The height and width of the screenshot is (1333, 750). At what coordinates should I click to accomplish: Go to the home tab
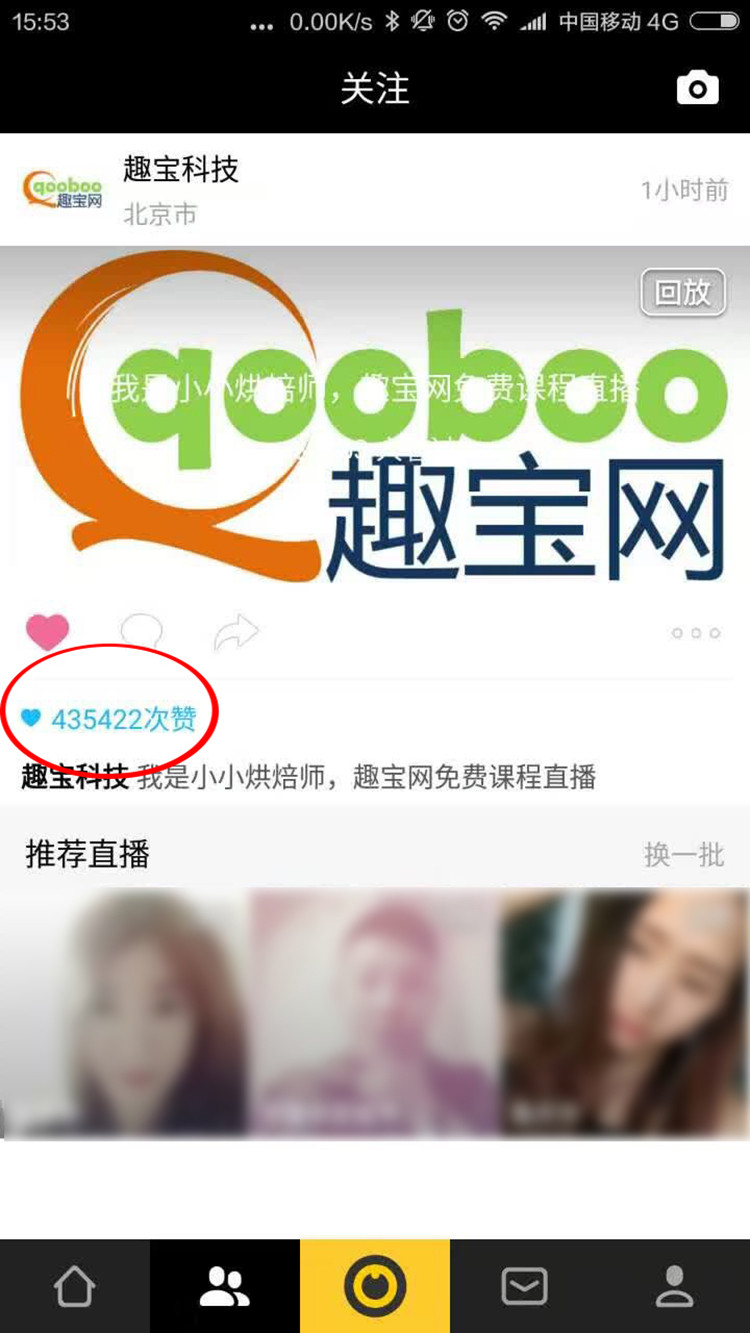click(75, 1286)
